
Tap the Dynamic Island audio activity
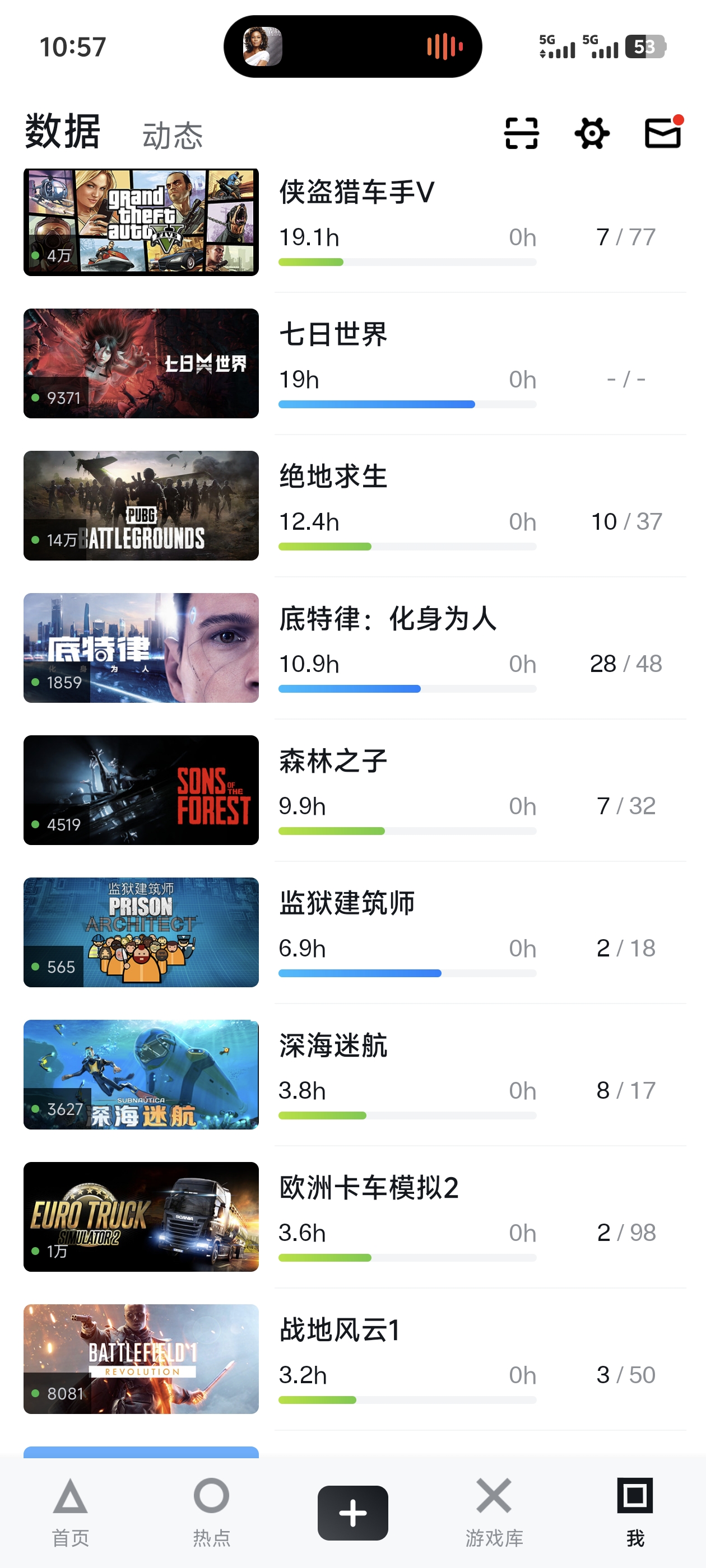click(352, 47)
